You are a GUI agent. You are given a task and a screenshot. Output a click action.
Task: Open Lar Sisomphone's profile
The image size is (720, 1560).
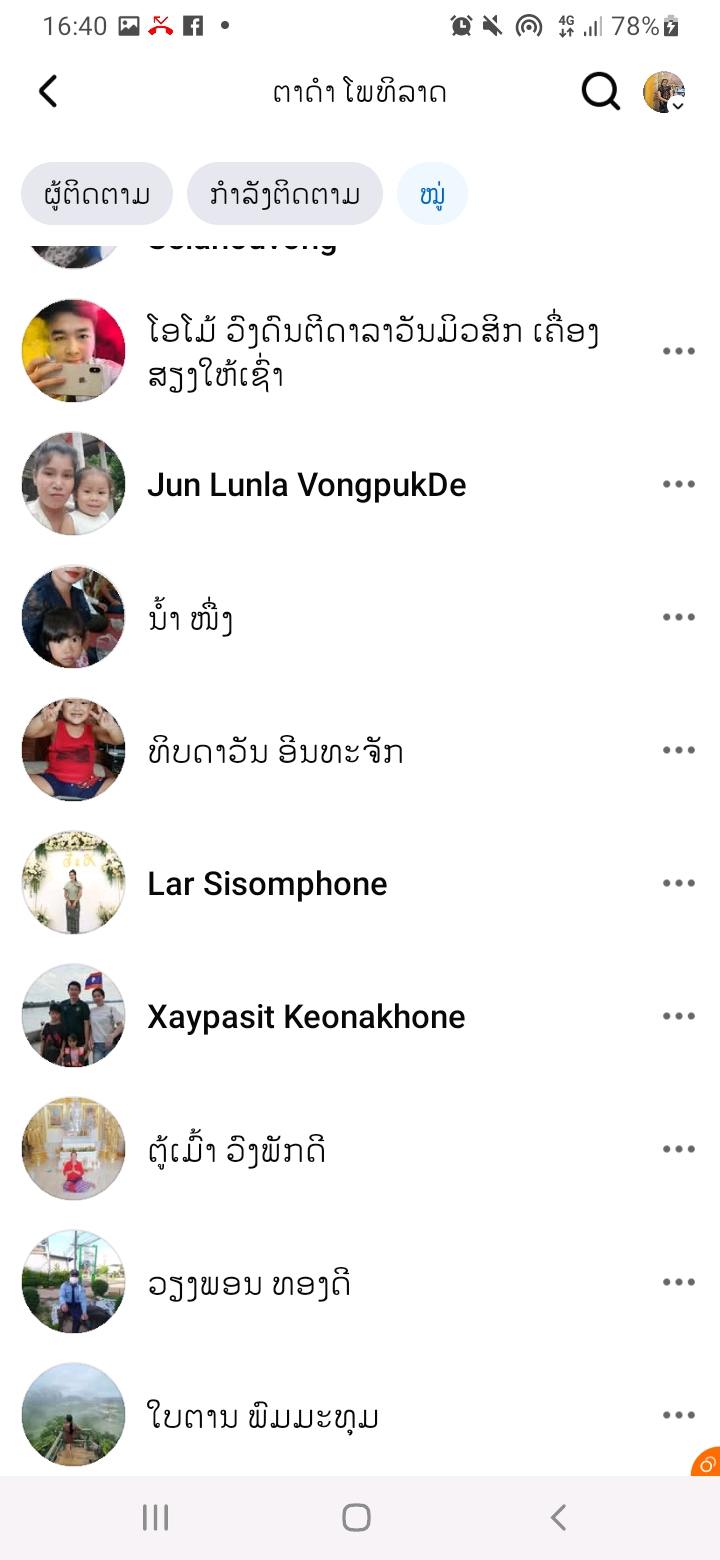(x=267, y=884)
